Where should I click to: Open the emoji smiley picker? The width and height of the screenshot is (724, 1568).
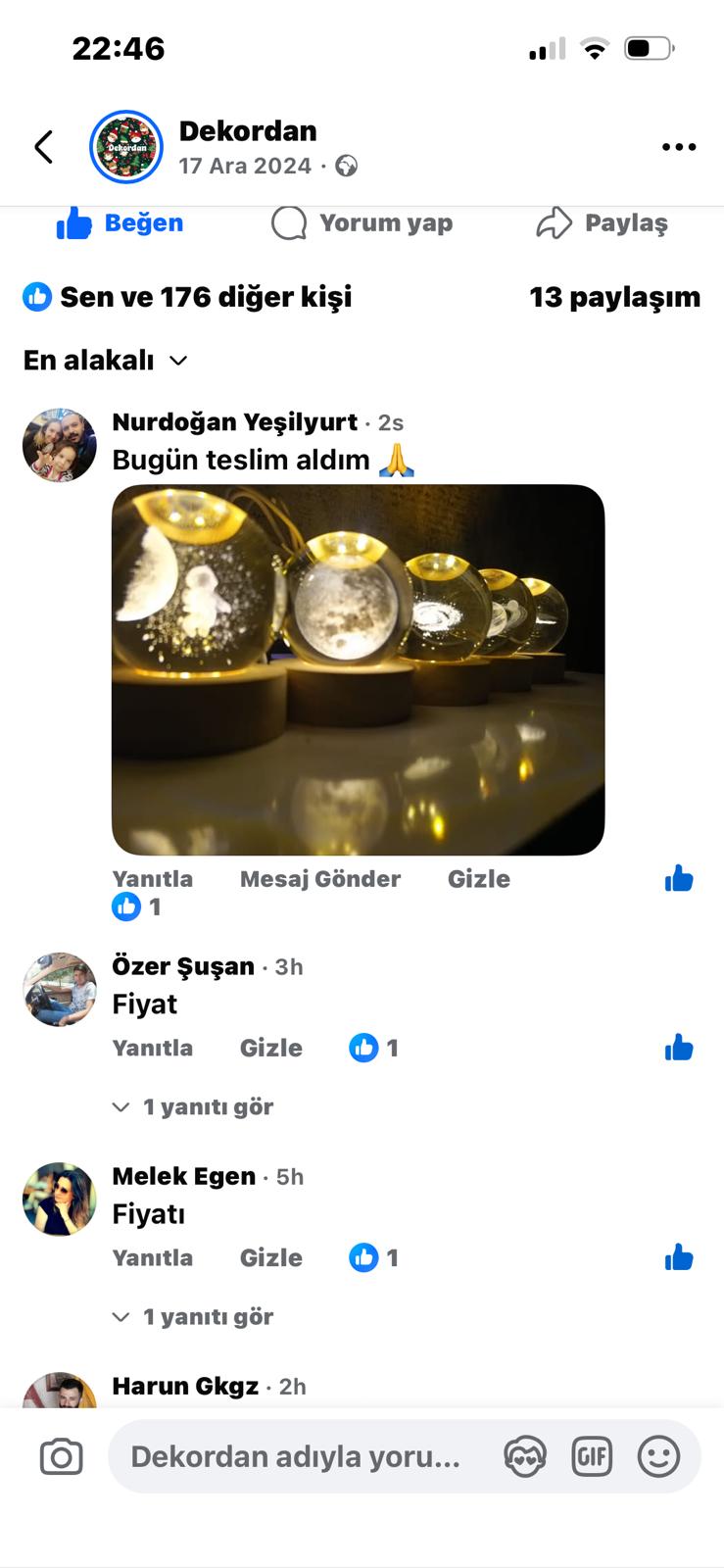pyautogui.click(x=658, y=1457)
